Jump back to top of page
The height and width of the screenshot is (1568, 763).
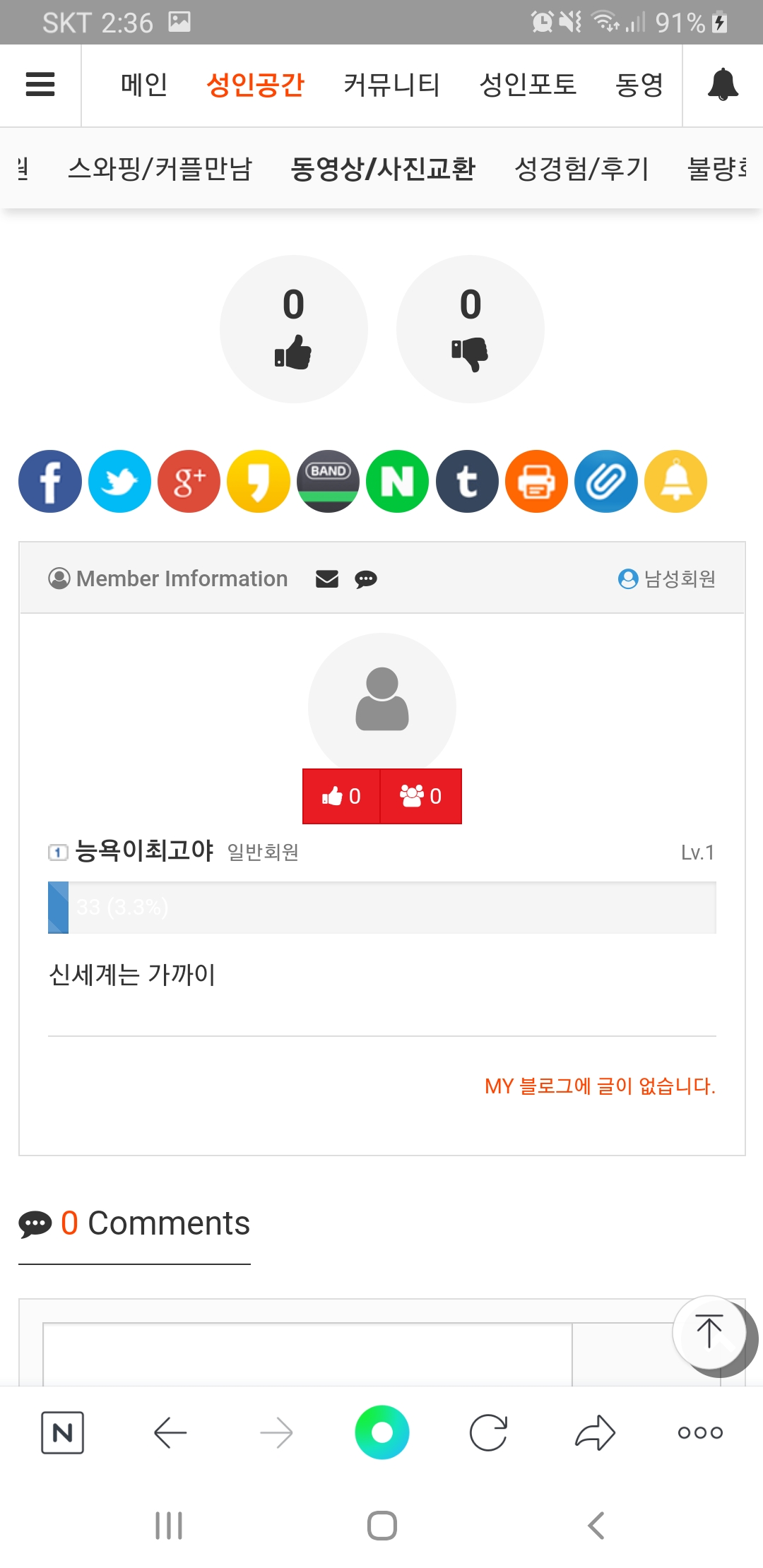click(709, 1331)
